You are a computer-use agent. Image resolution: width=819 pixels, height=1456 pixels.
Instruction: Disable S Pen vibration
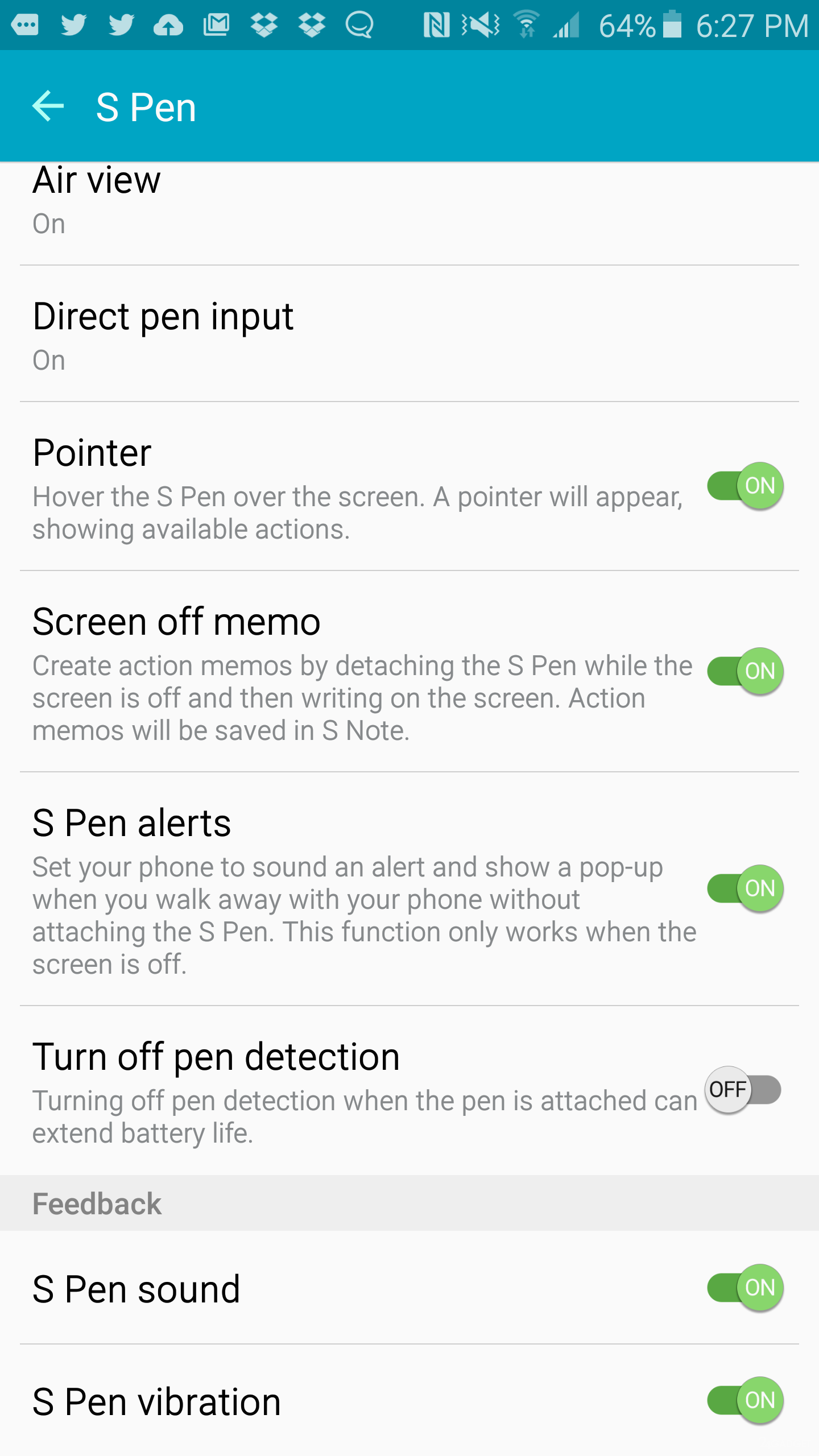pos(745,1400)
